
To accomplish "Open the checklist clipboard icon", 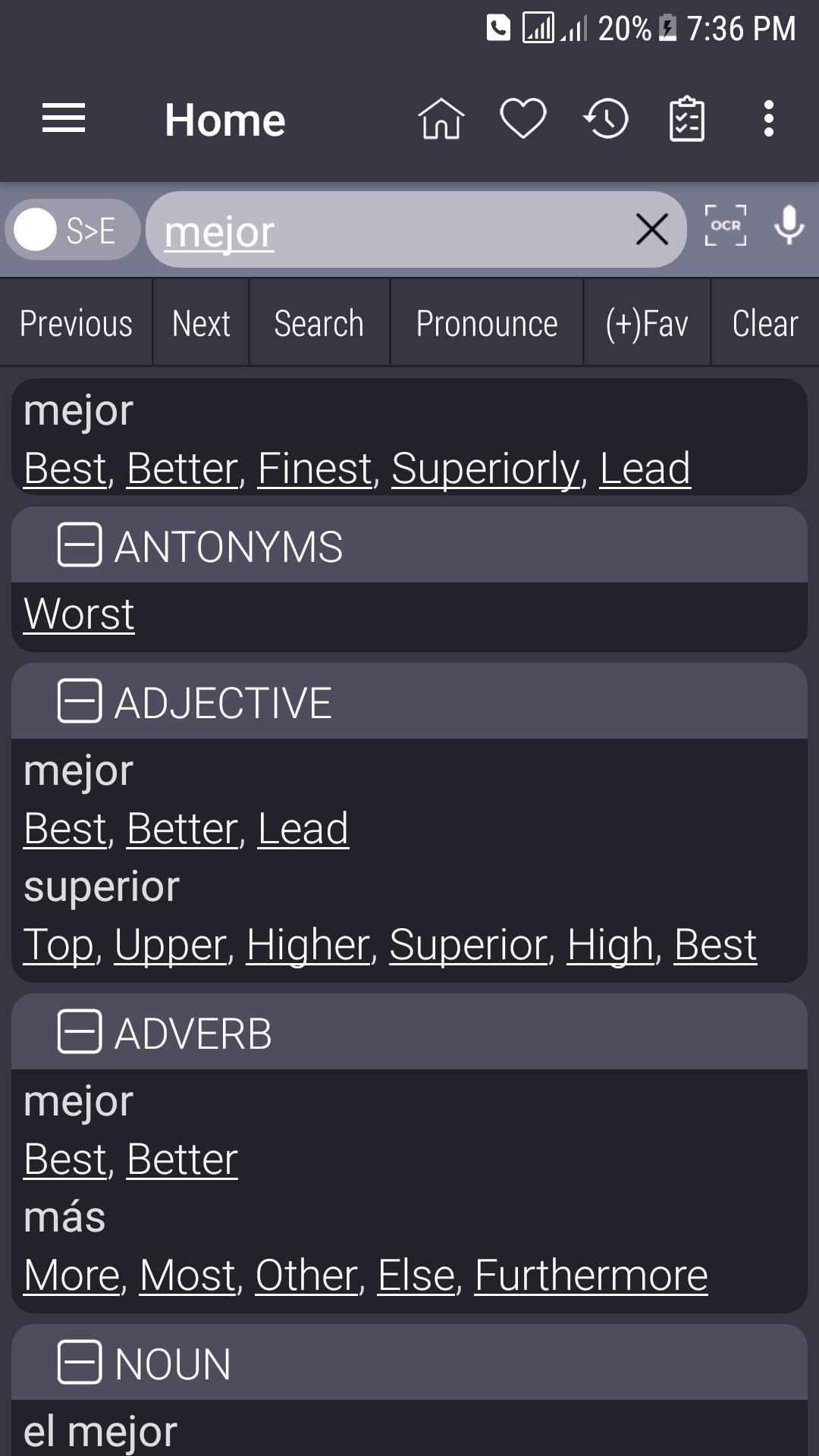I will 687,119.
